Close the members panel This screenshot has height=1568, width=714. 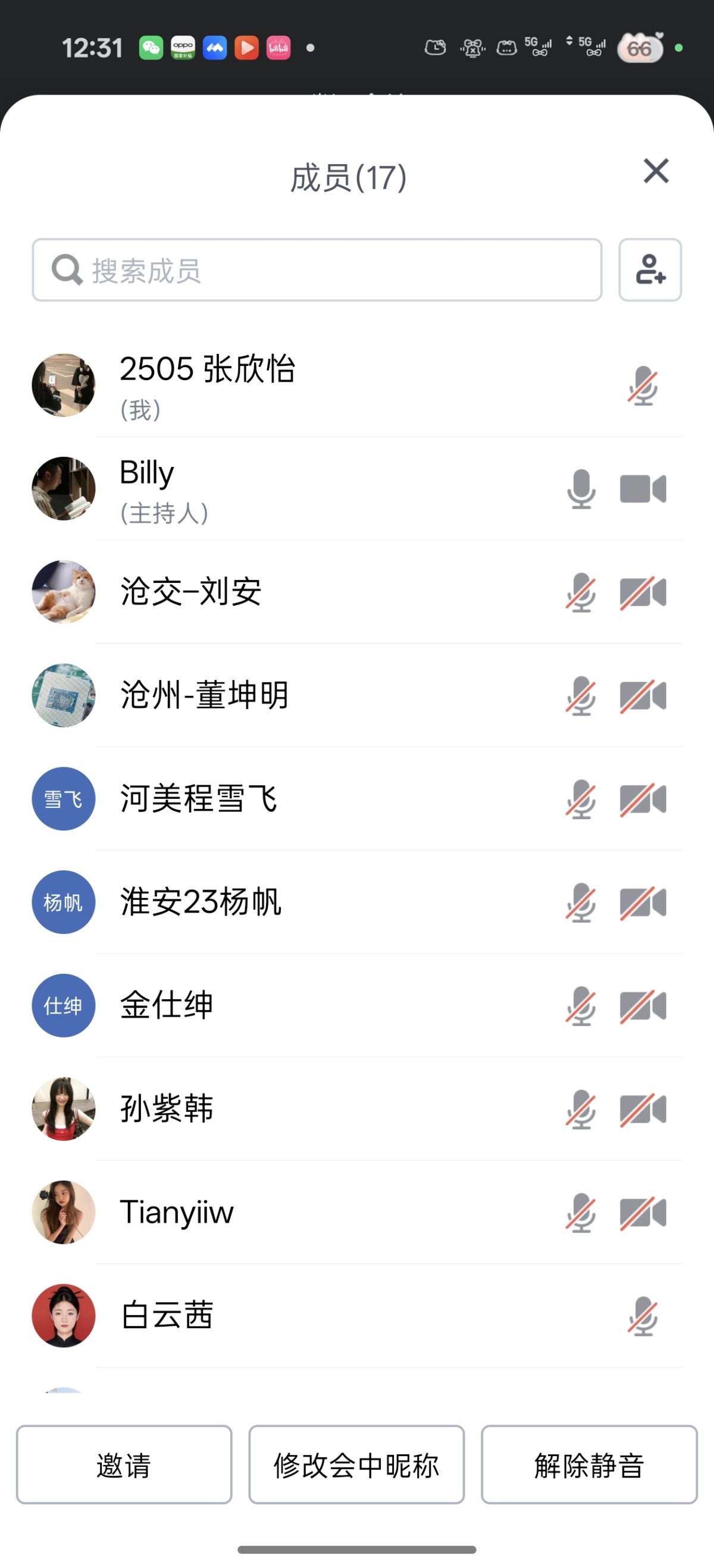pyautogui.click(x=656, y=171)
